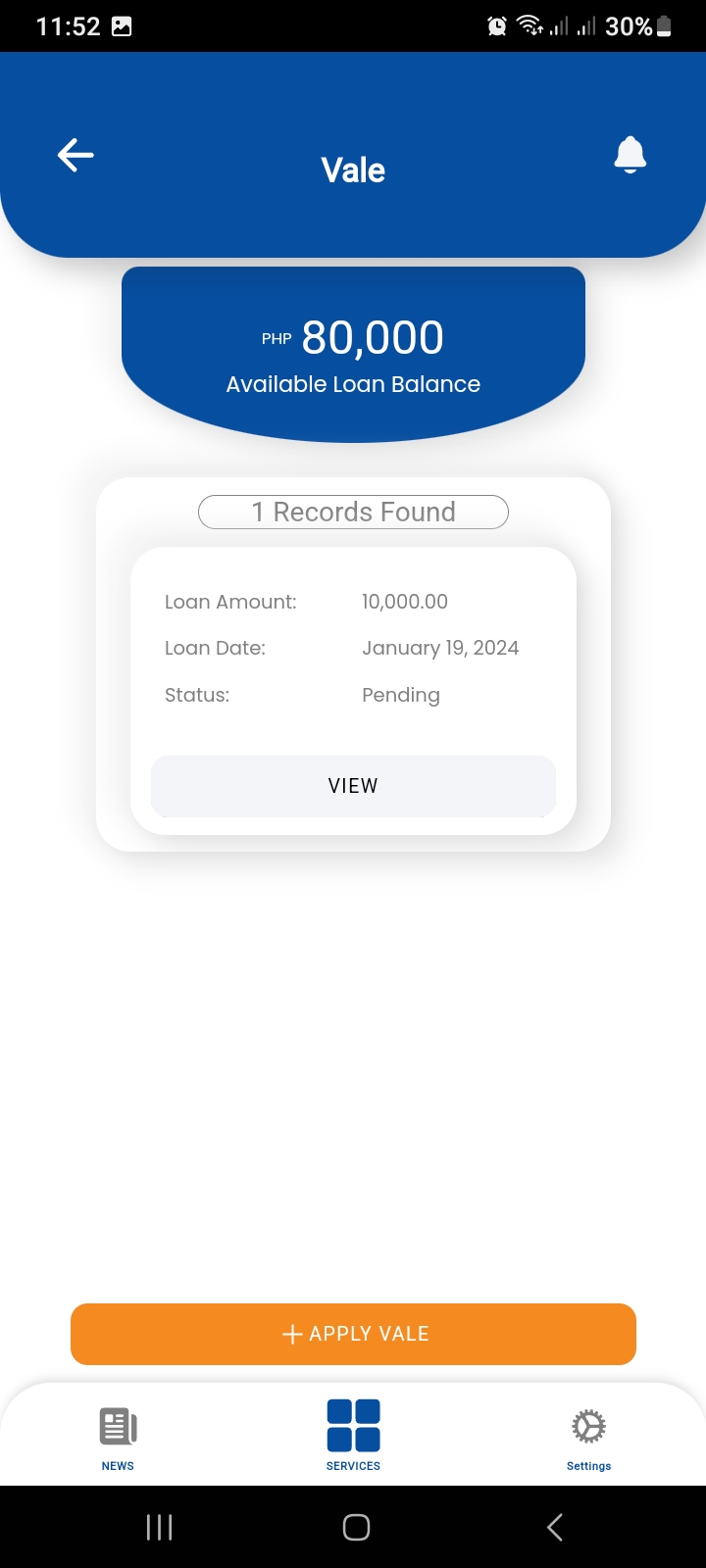The height and width of the screenshot is (1568, 706).
Task: Open the Services tab
Action: (353, 1436)
